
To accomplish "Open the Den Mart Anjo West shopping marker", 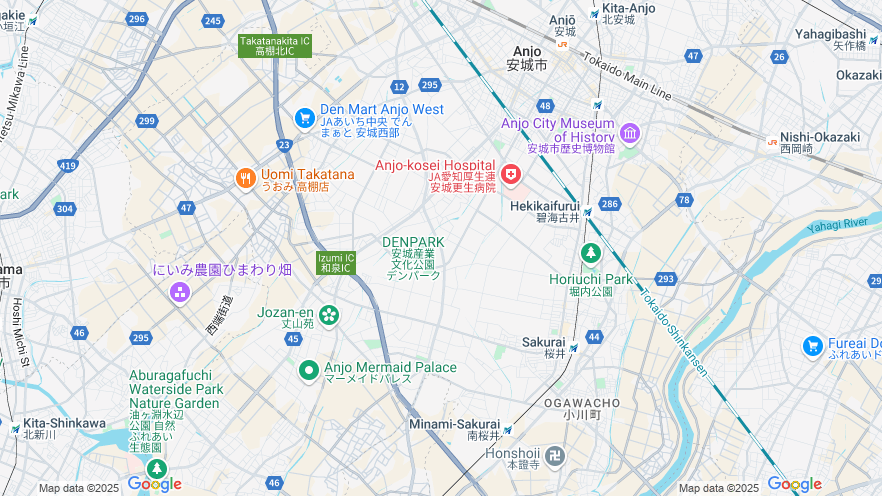I will click(x=304, y=118).
